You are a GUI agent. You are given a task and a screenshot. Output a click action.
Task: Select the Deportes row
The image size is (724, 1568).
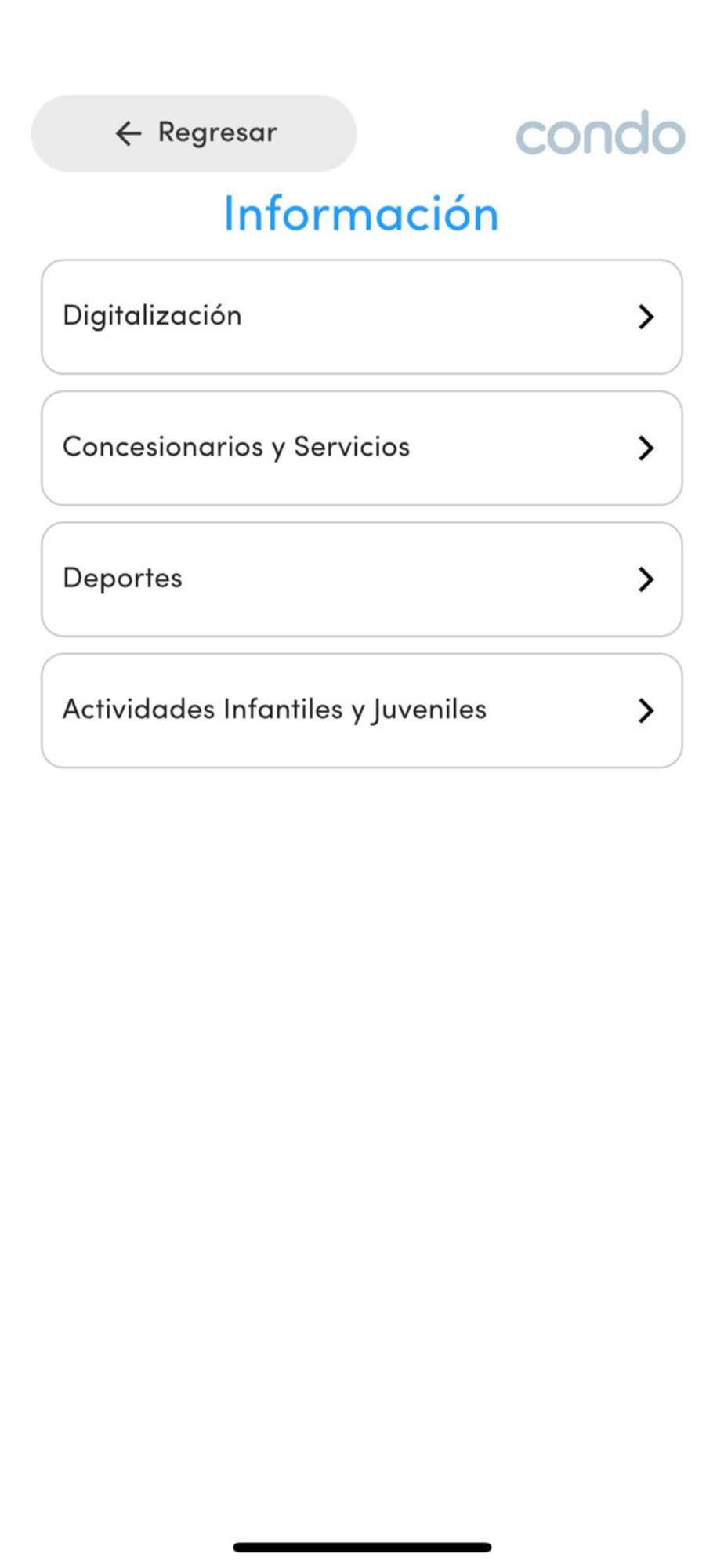coord(362,579)
